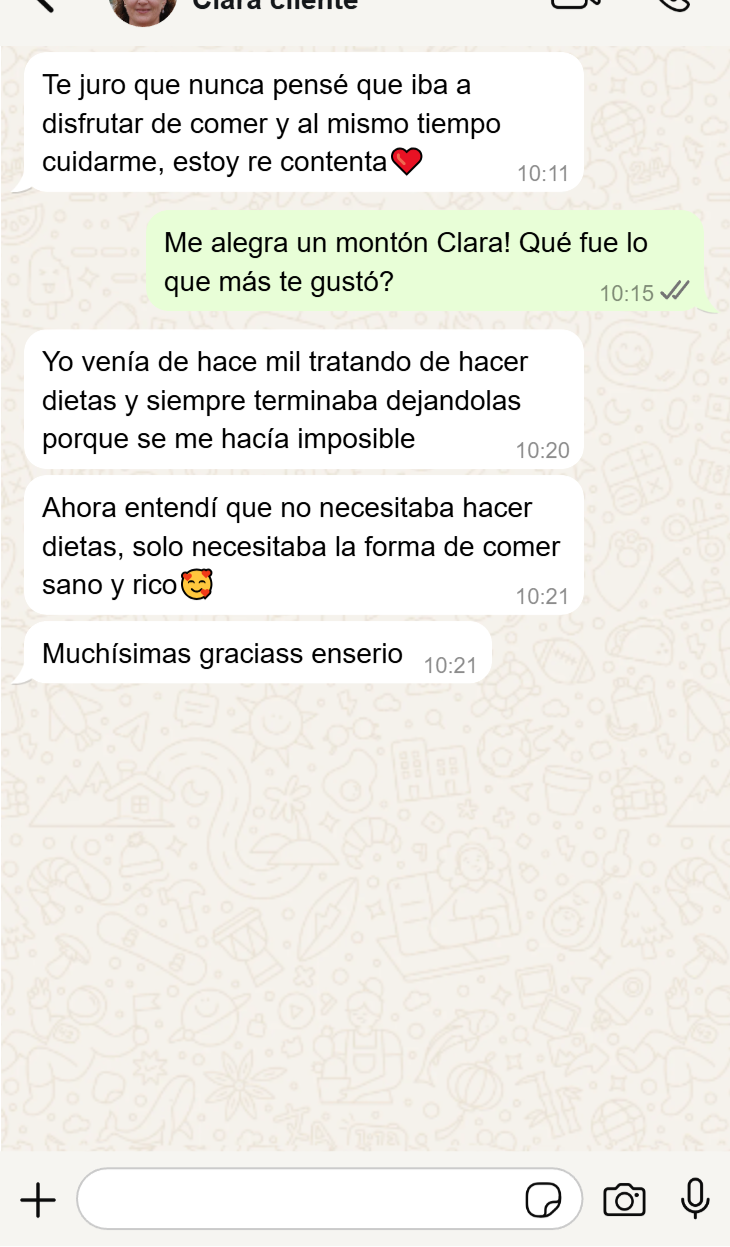Tap the microphone voice message icon

[x=695, y=1198]
